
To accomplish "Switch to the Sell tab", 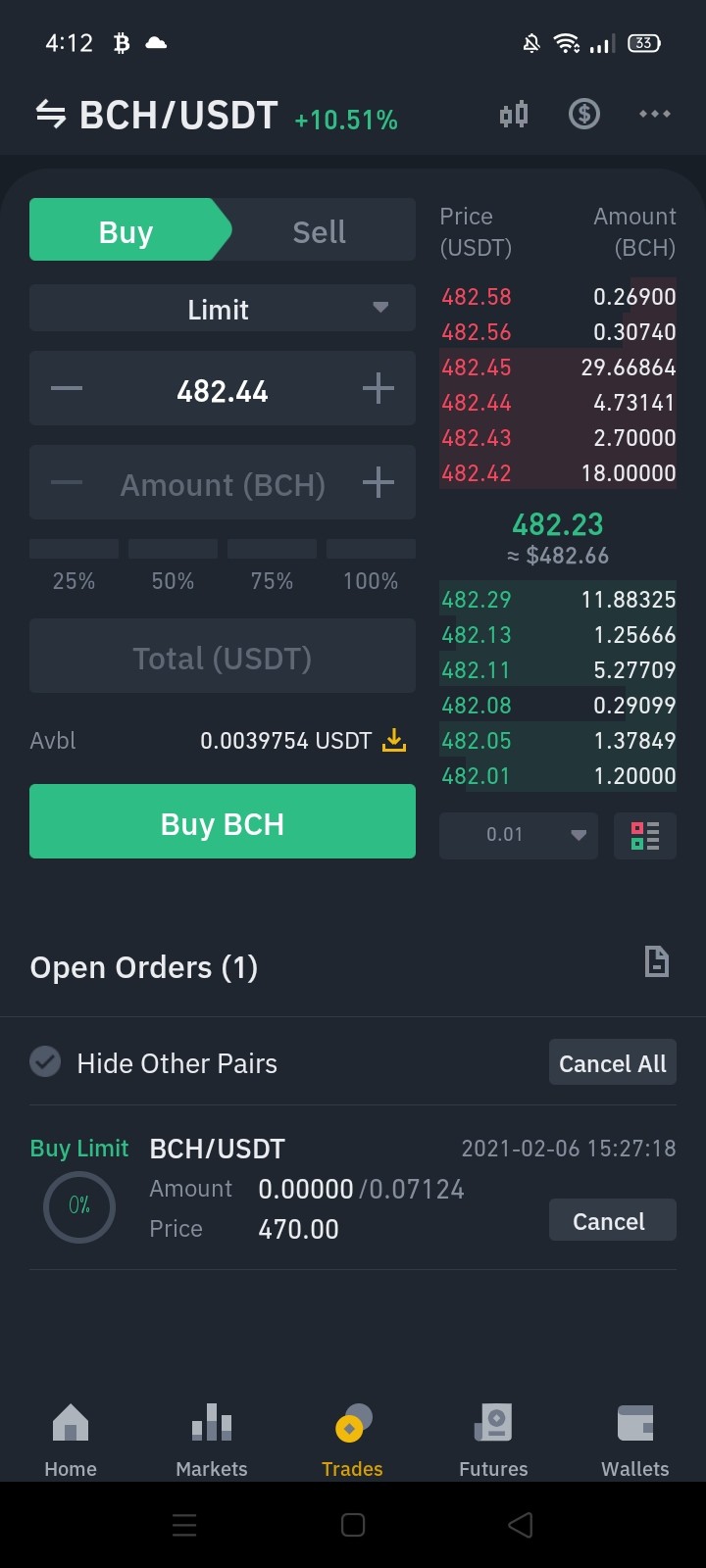I will pos(320,232).
